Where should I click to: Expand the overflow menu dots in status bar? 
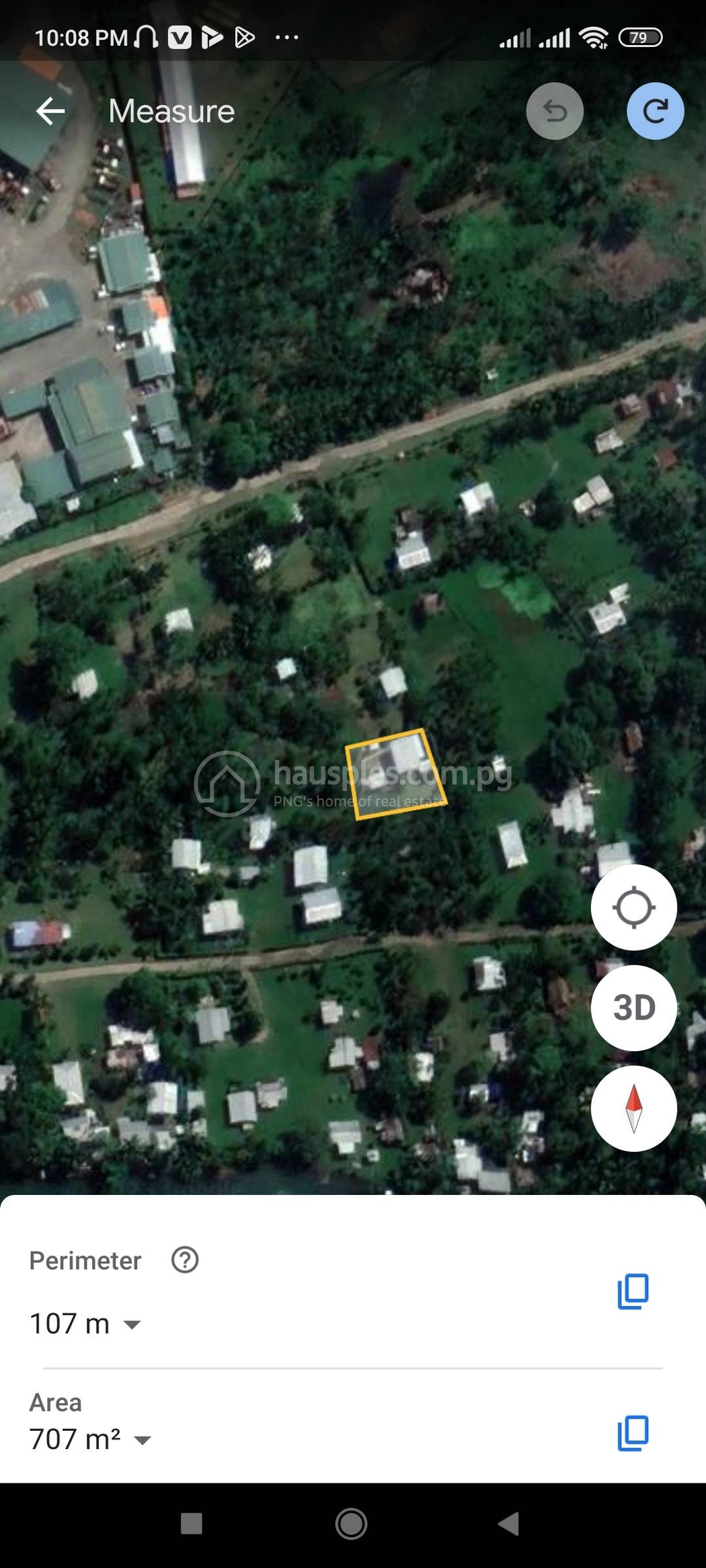point(285,38)
